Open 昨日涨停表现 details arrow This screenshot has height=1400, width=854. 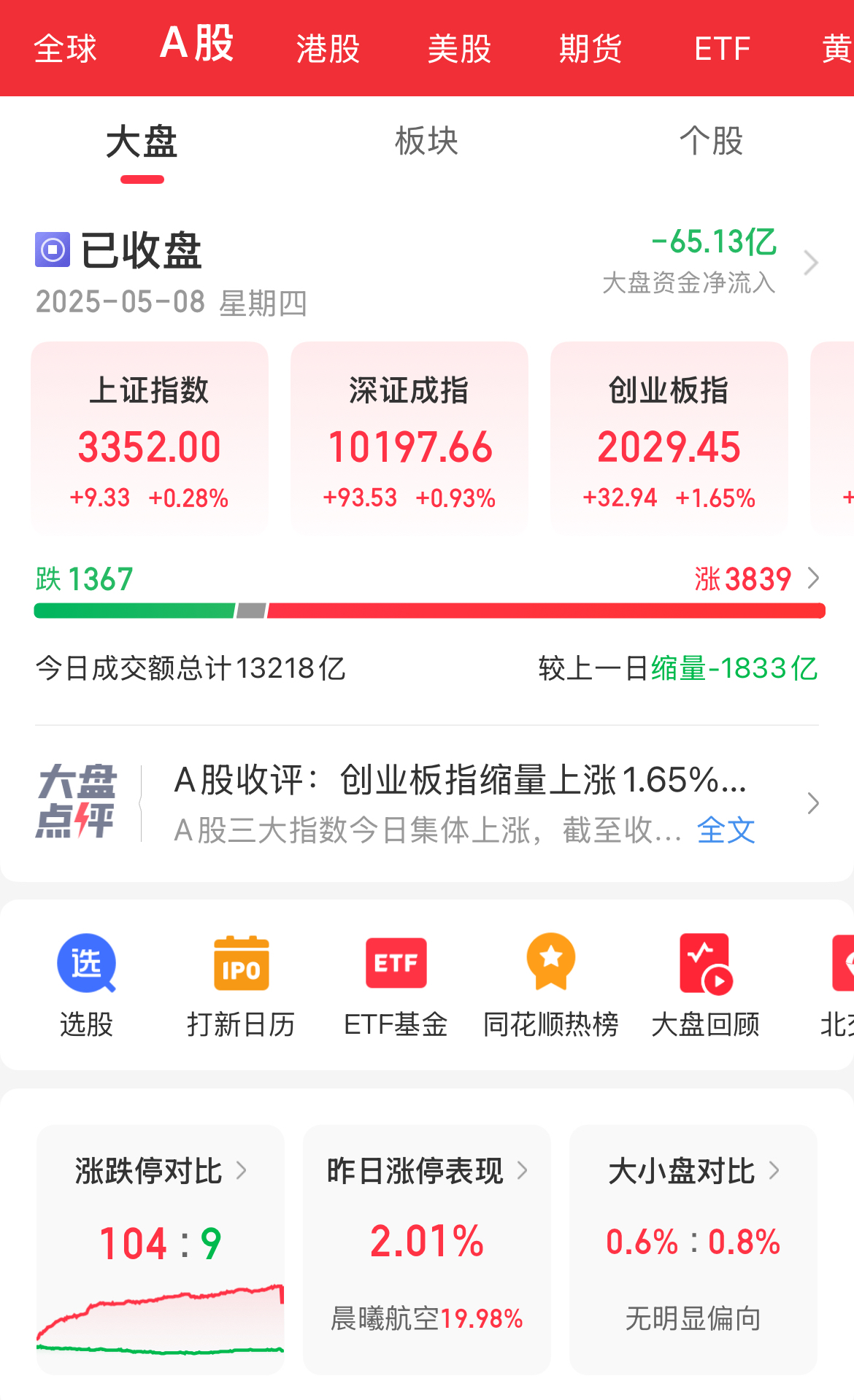(x=524, y=1170)
